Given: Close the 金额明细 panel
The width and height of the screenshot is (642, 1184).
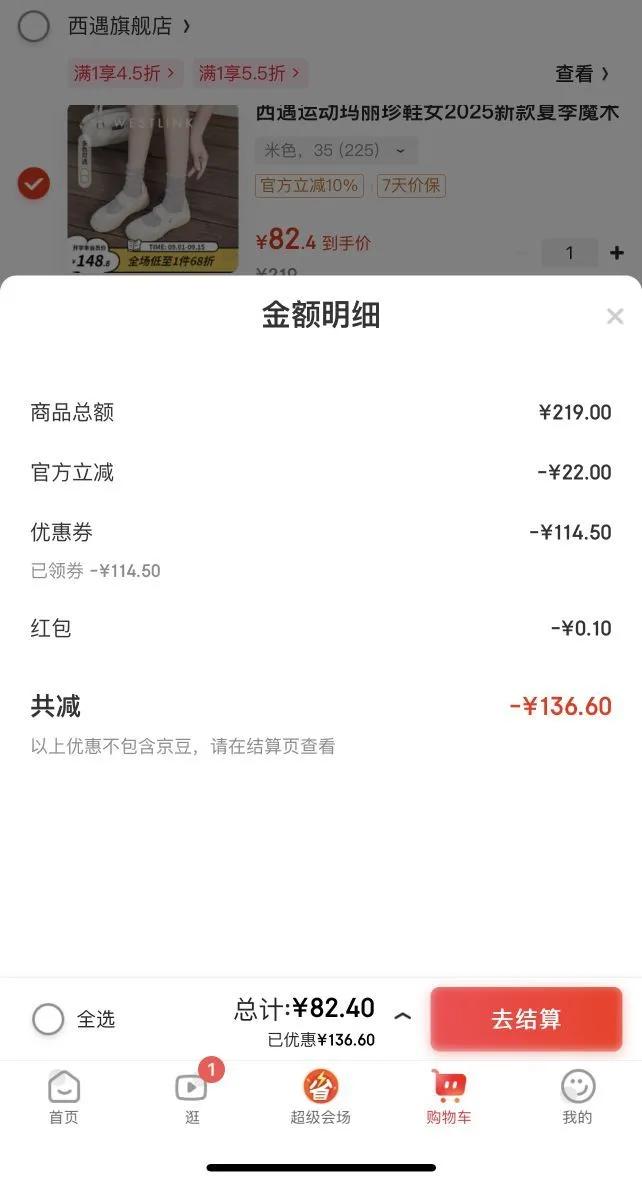Looking at the screenshot, I should pyautogui.click(x=614, y=317).
